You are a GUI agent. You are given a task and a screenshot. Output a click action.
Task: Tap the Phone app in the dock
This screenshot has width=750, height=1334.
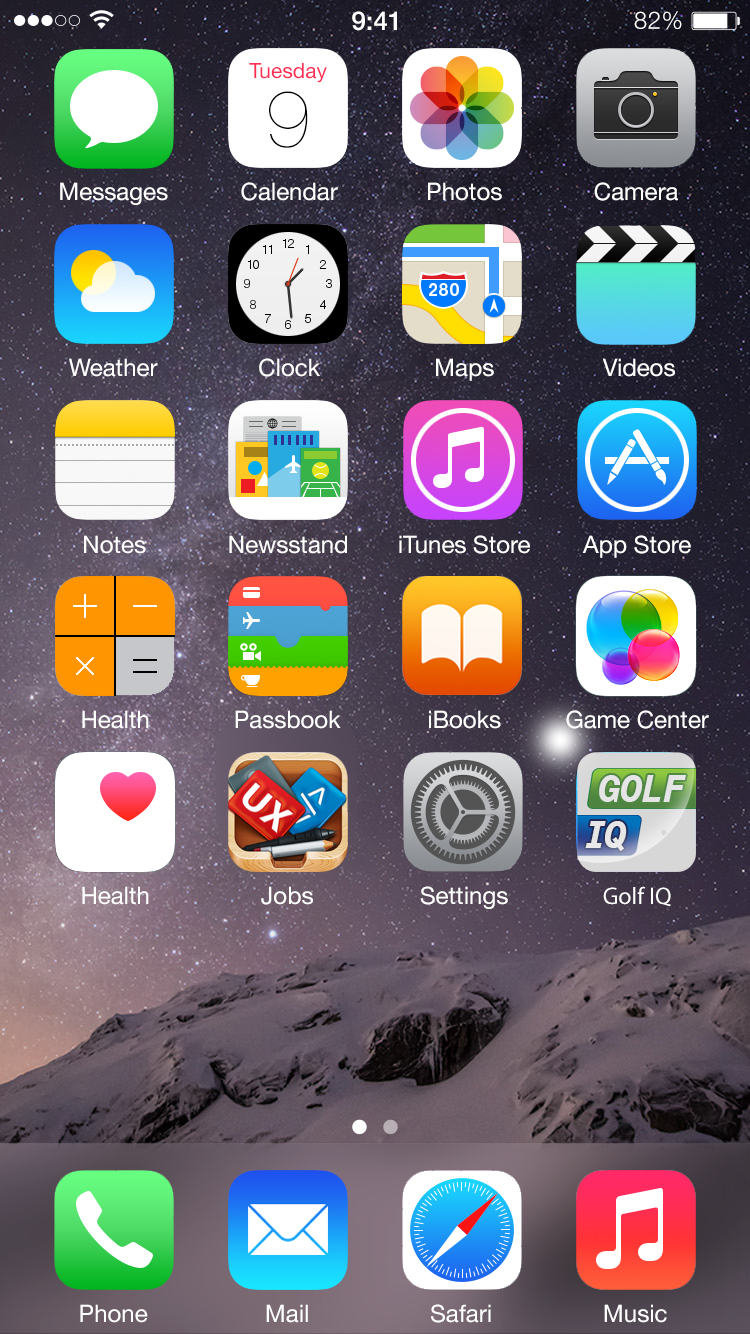[114, 1230]
